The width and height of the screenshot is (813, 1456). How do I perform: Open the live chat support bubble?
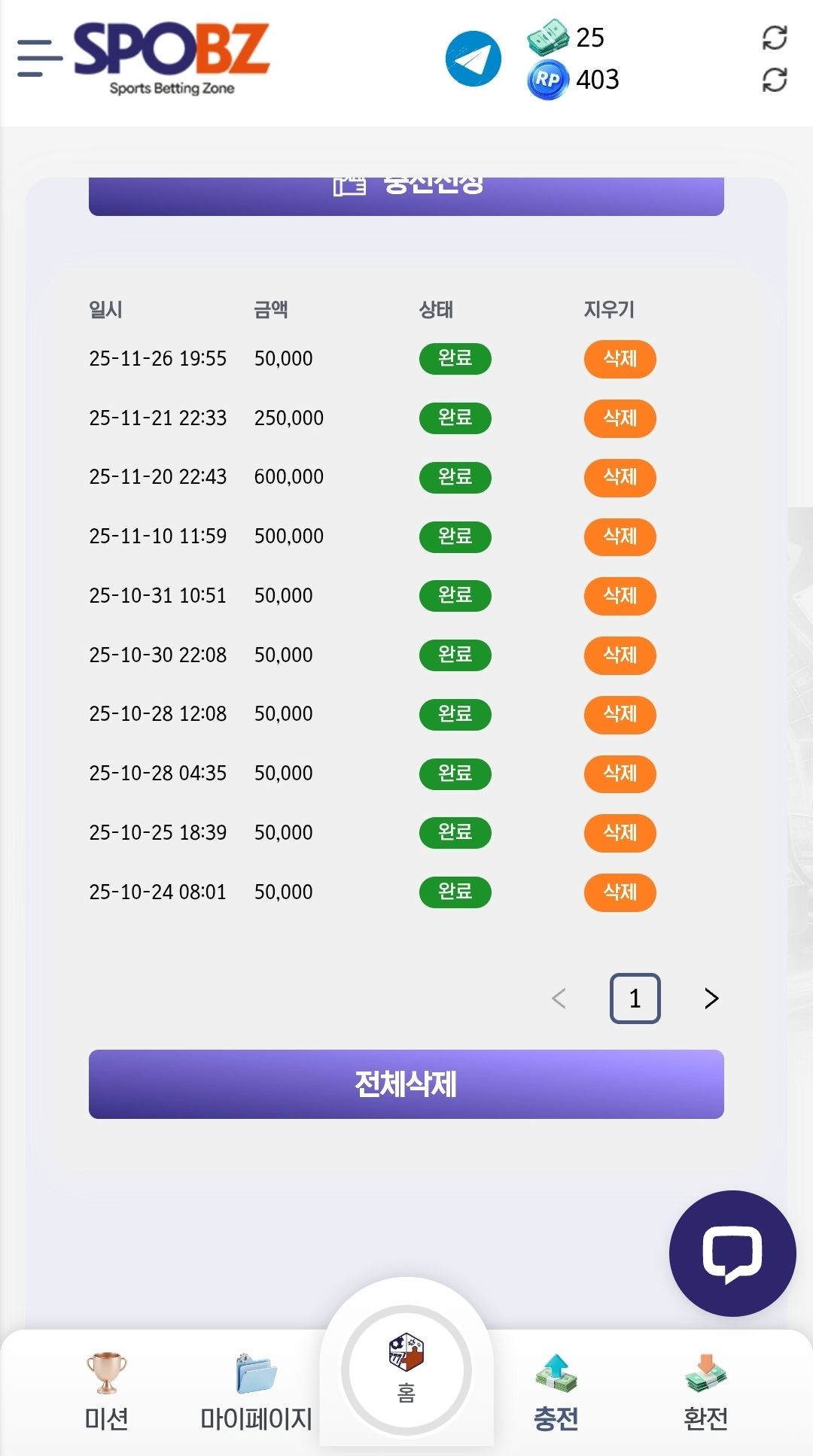[x=732, y=1254]
